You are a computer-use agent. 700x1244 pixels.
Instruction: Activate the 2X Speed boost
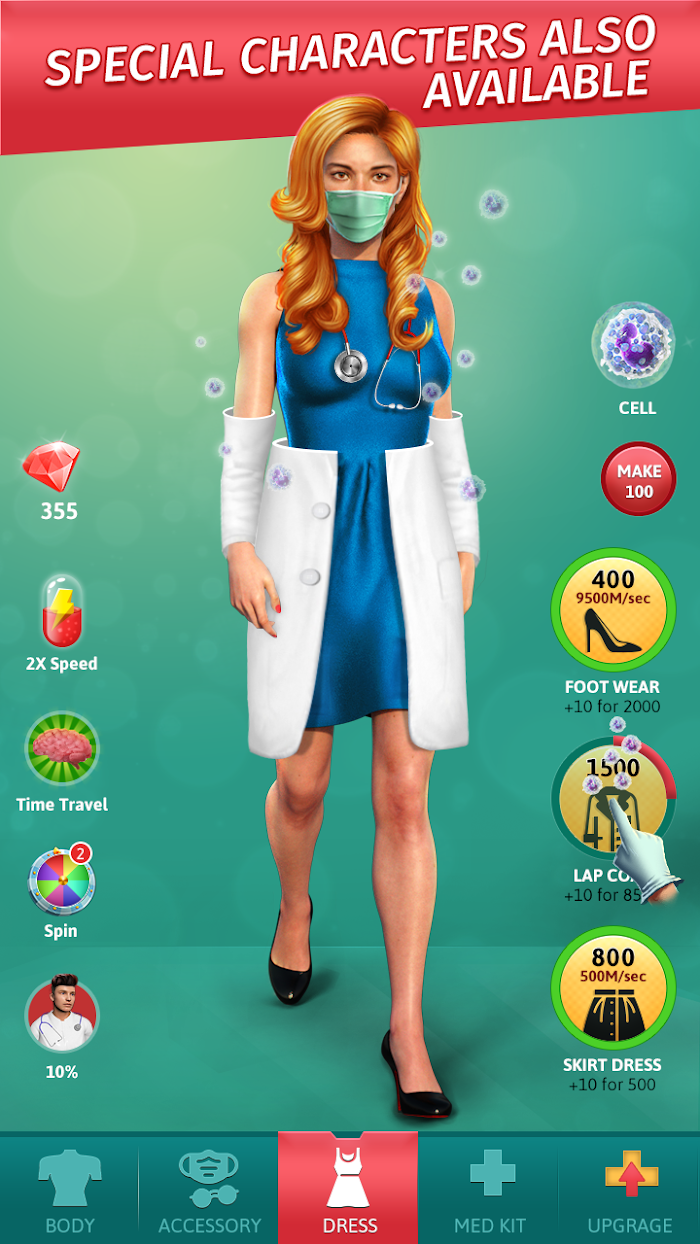click(x=61, y=611)
